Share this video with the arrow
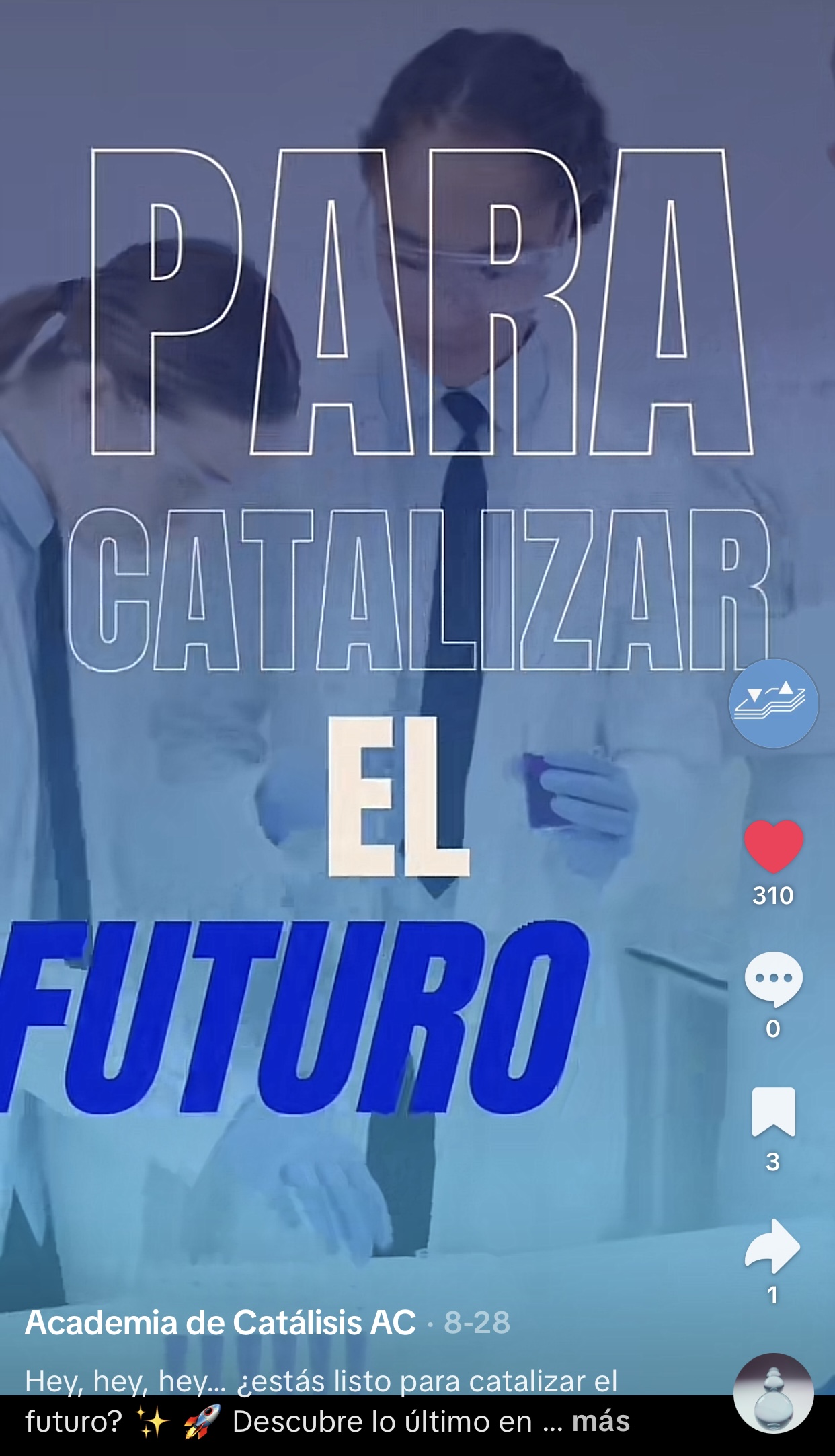Image resolution: width=835 pixels, height=1456 pixels. coord(773,1246)
